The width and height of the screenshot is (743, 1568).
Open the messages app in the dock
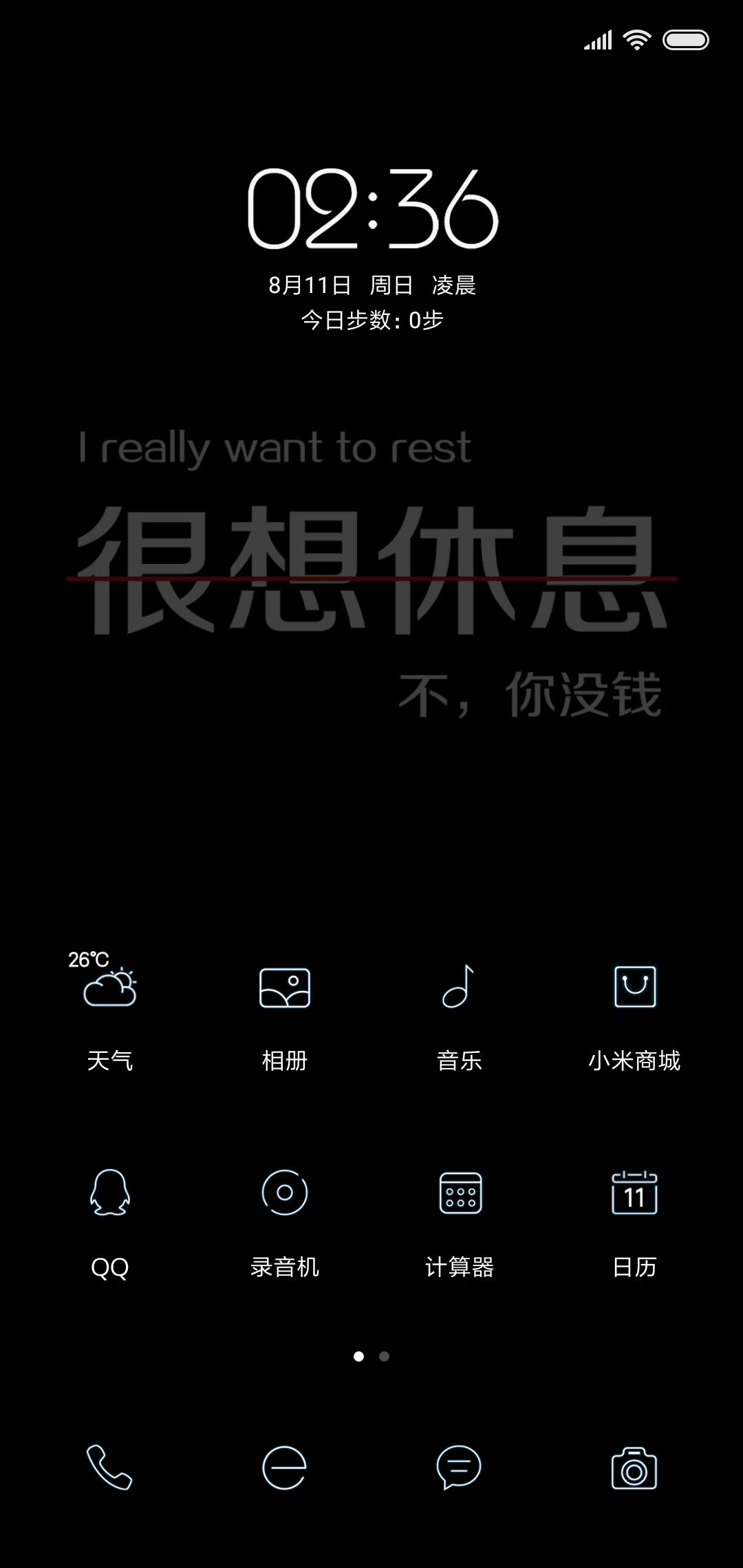point(459,1468)
